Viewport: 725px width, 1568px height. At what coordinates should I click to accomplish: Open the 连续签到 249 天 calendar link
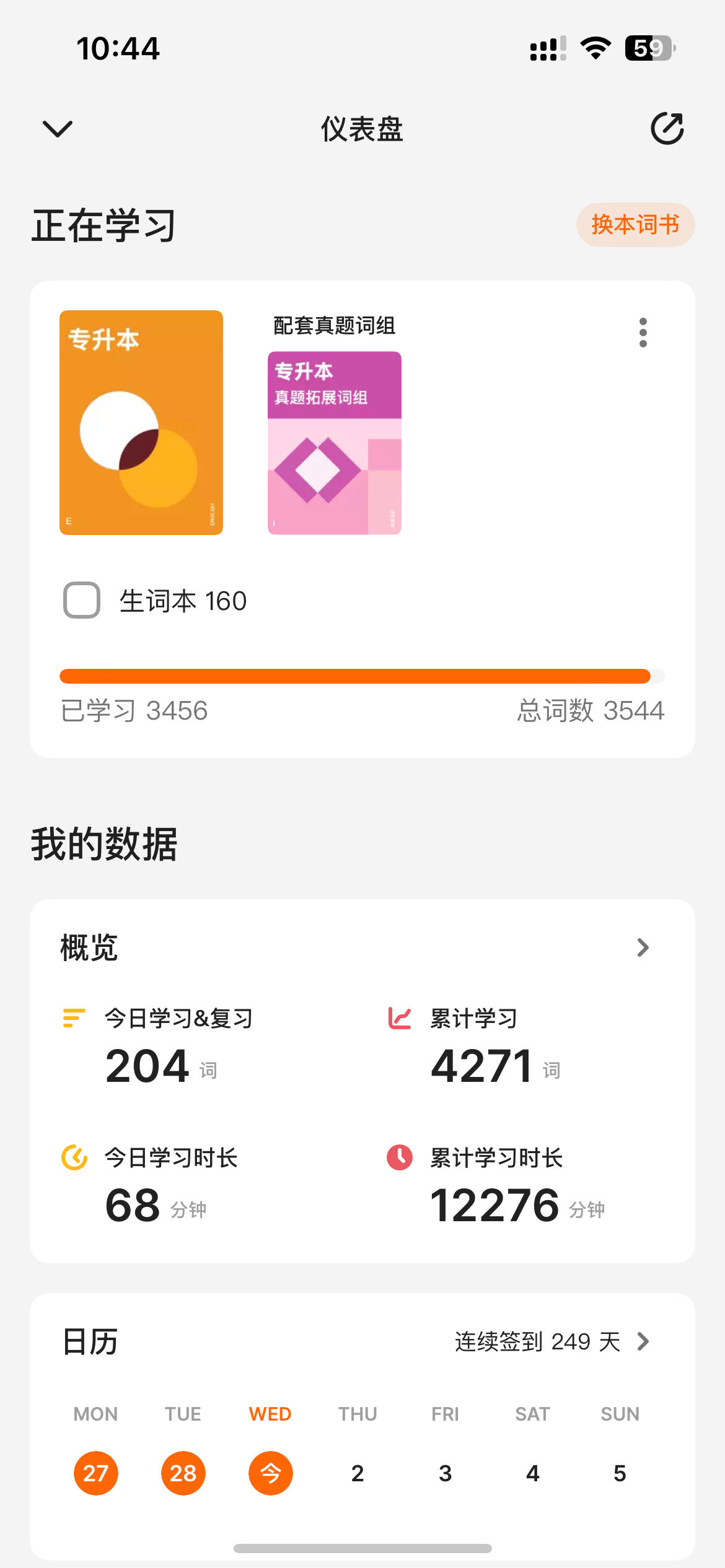[551, 1342]
